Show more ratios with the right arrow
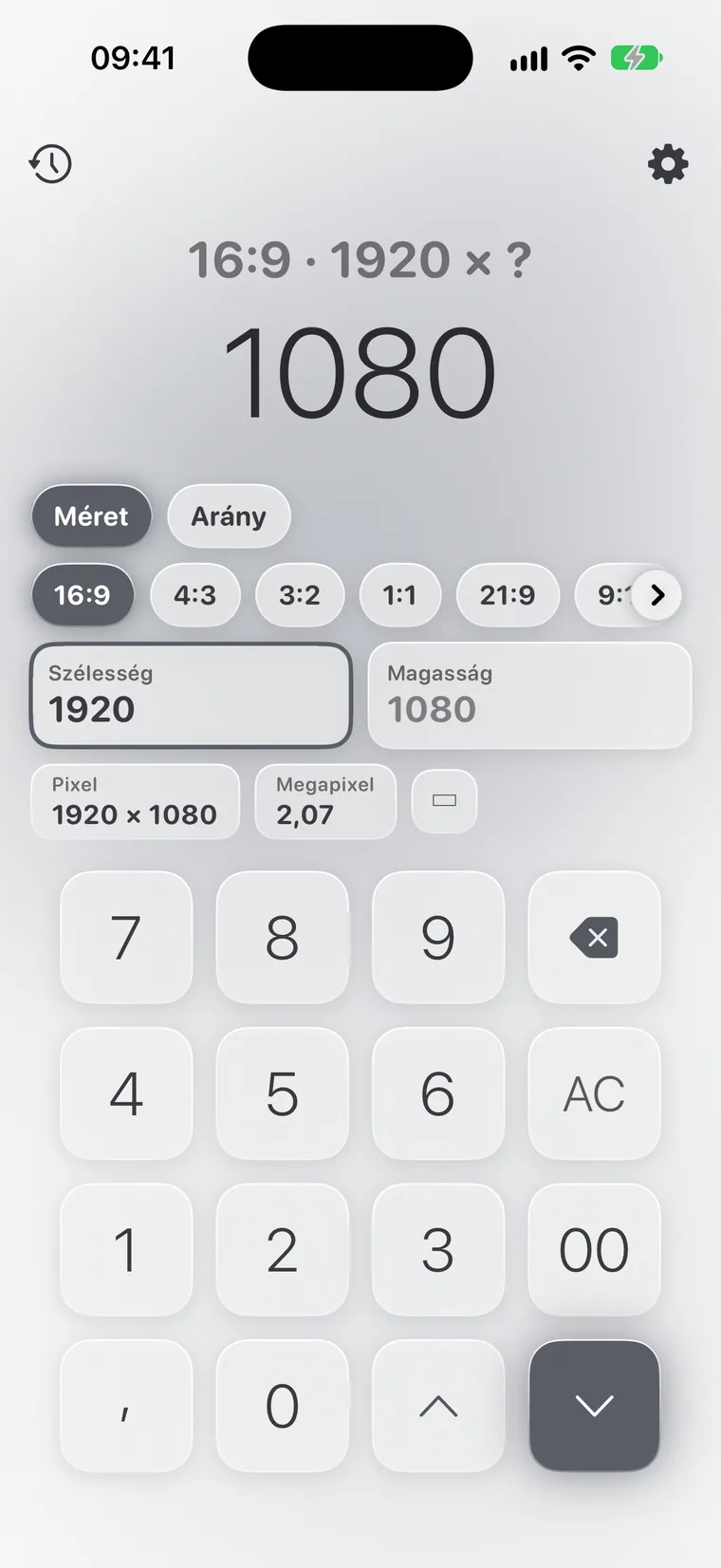Image resolution: width=721 pixels, height=1568 pixels. click(657, 595)
